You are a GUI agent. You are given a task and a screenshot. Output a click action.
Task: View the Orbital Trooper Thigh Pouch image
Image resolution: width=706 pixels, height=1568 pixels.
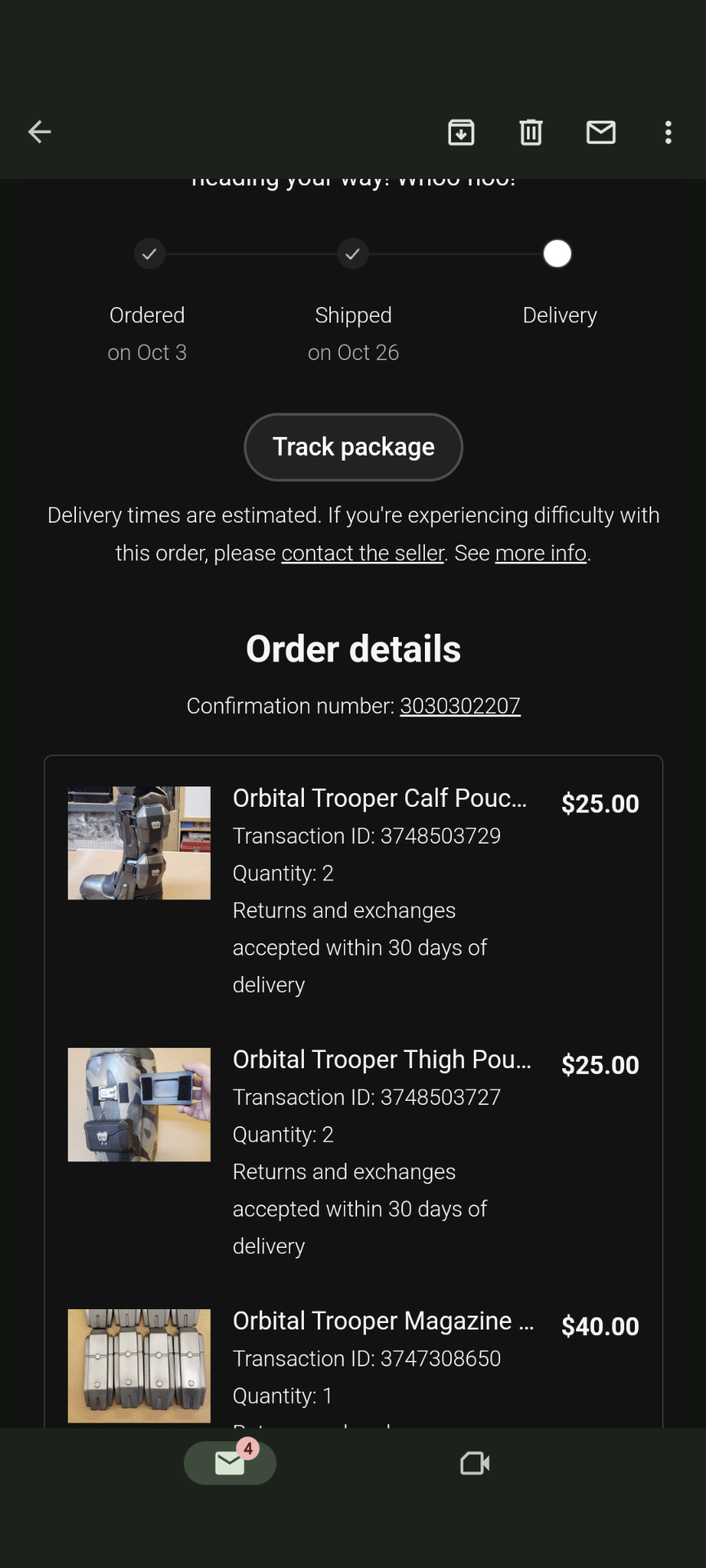[139, 1104]
